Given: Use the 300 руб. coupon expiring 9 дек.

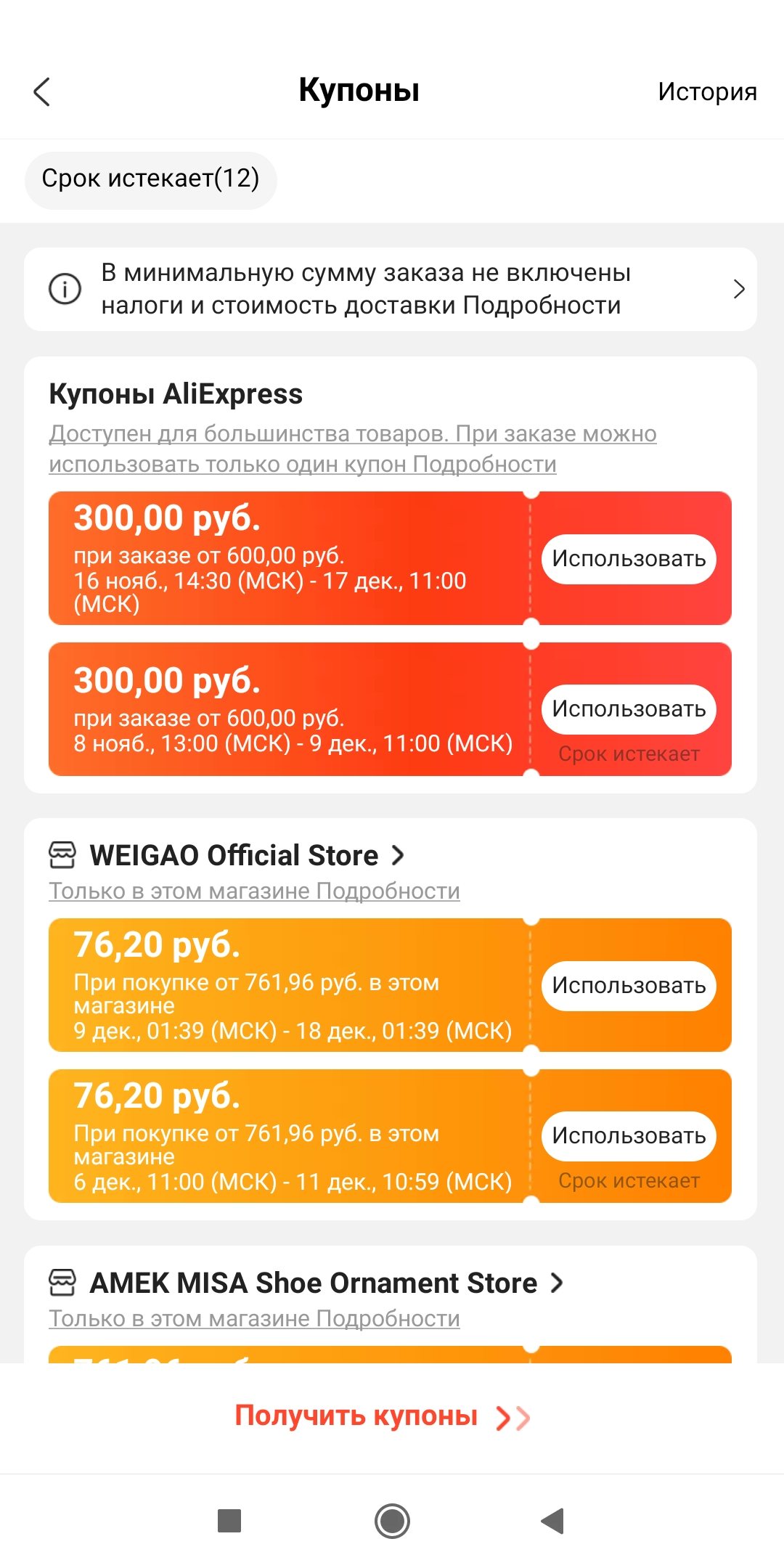Looking at the screenshot, I should pyautogui.click(x=629, y=709).
